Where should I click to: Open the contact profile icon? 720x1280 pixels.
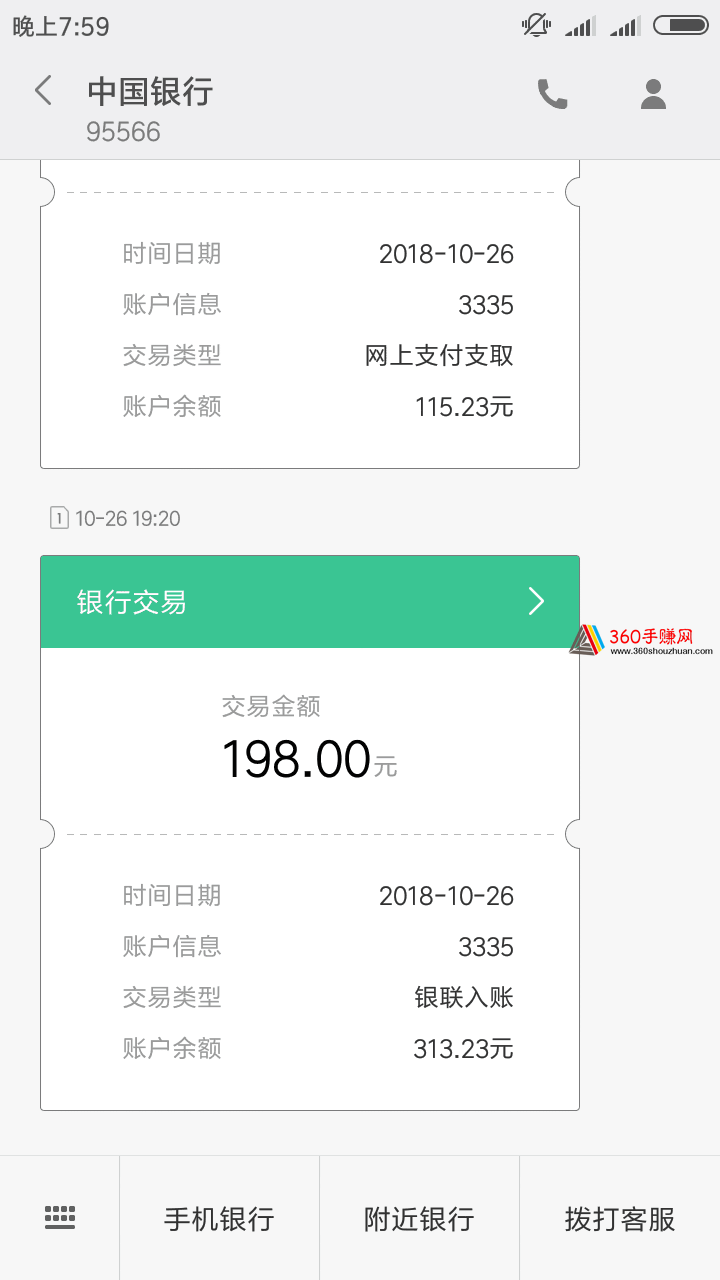[653, 94]
